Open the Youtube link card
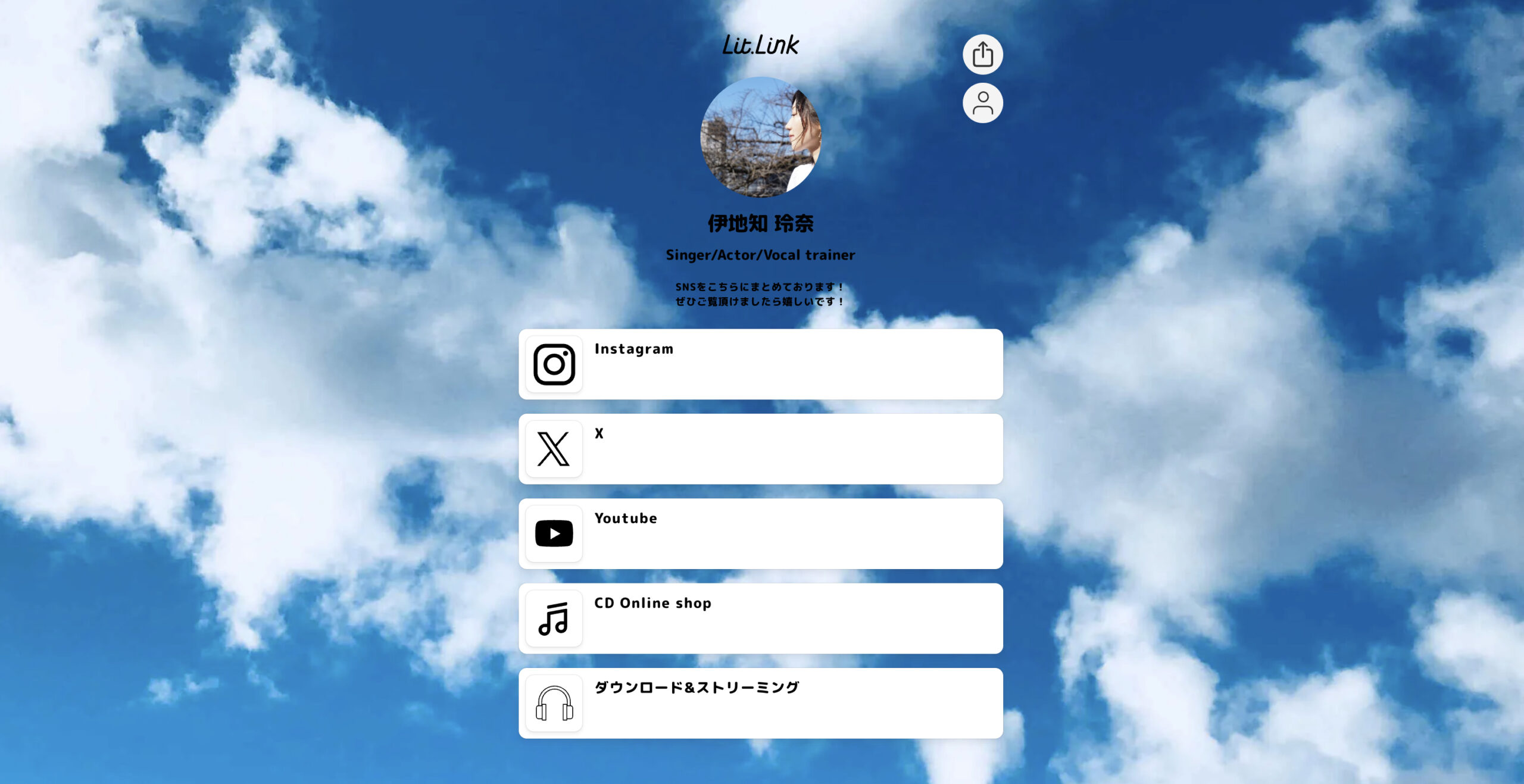 click(x=760, y=533)
